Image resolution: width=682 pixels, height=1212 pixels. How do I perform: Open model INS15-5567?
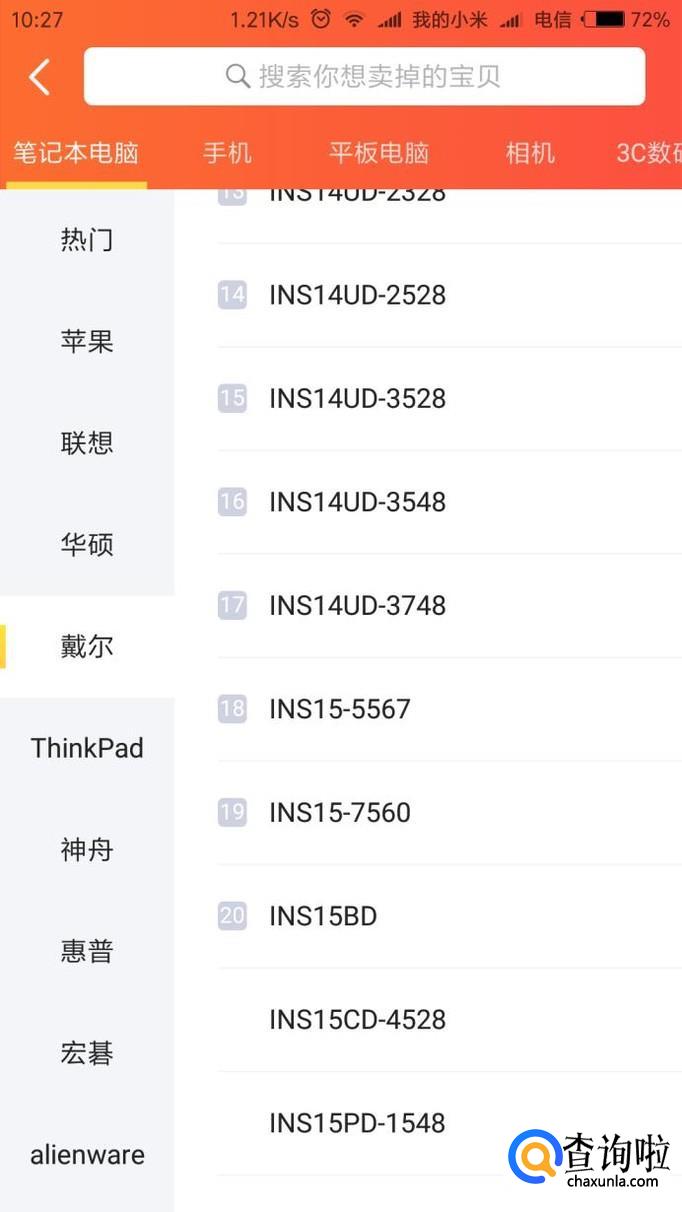coord(340,709)
